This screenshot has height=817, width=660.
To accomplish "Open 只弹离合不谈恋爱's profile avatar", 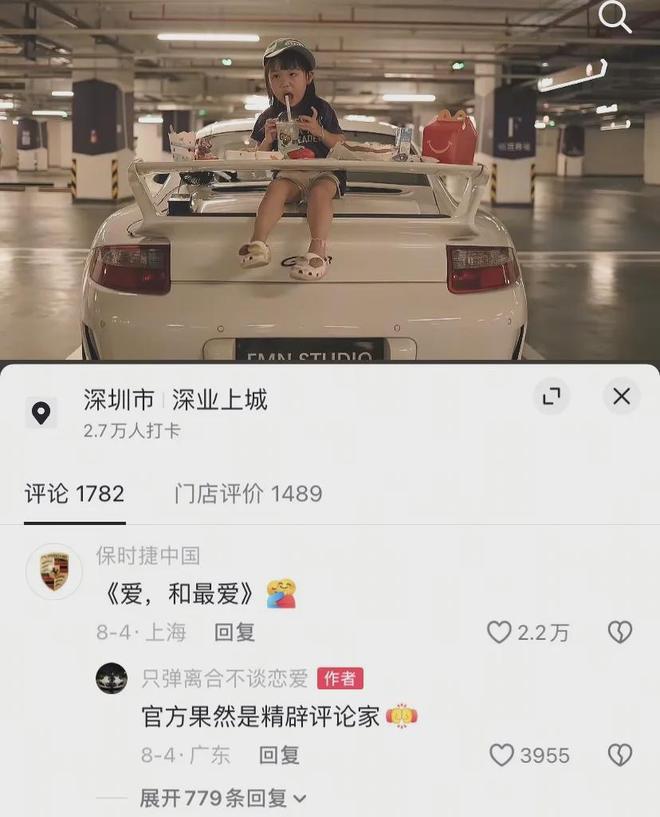I will (111, 678).
